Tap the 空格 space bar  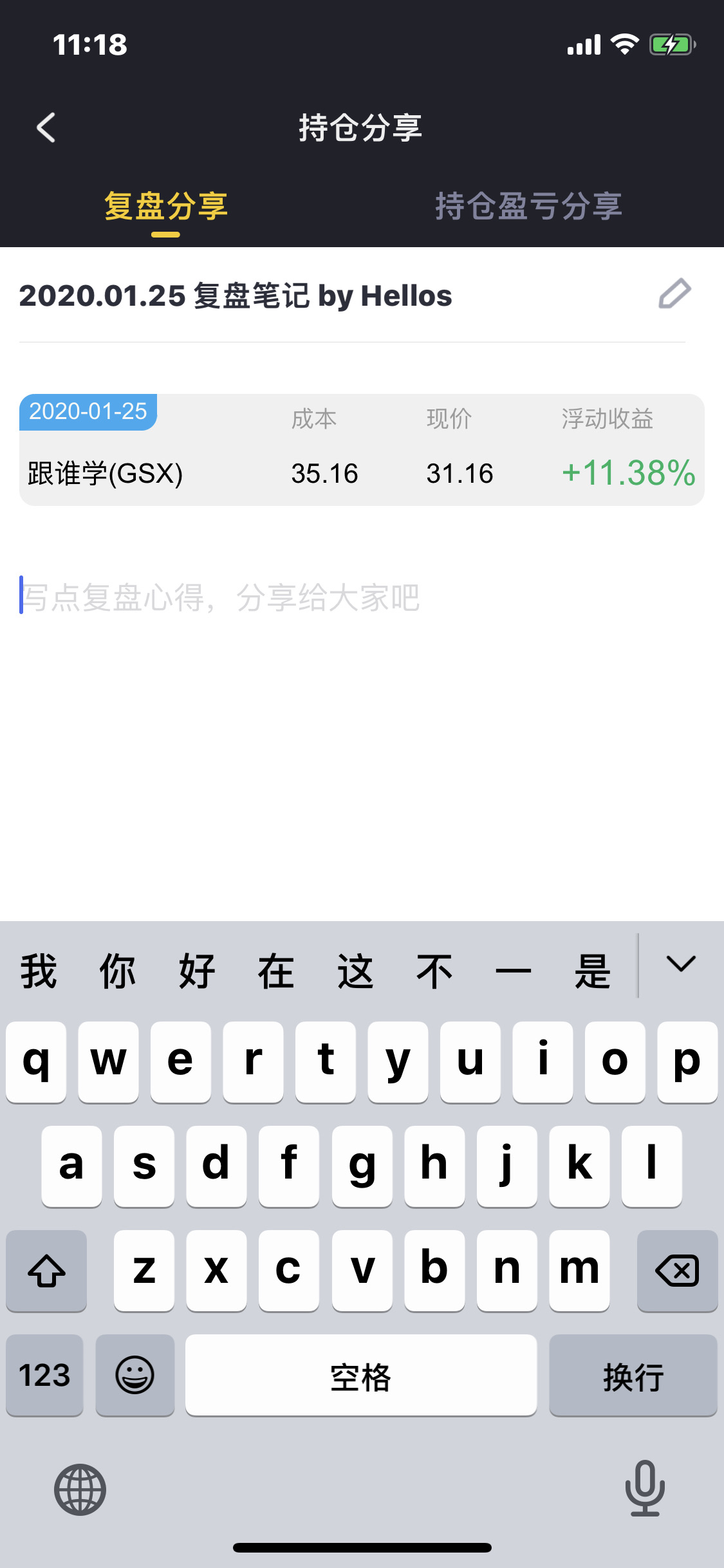point(361,1376)
